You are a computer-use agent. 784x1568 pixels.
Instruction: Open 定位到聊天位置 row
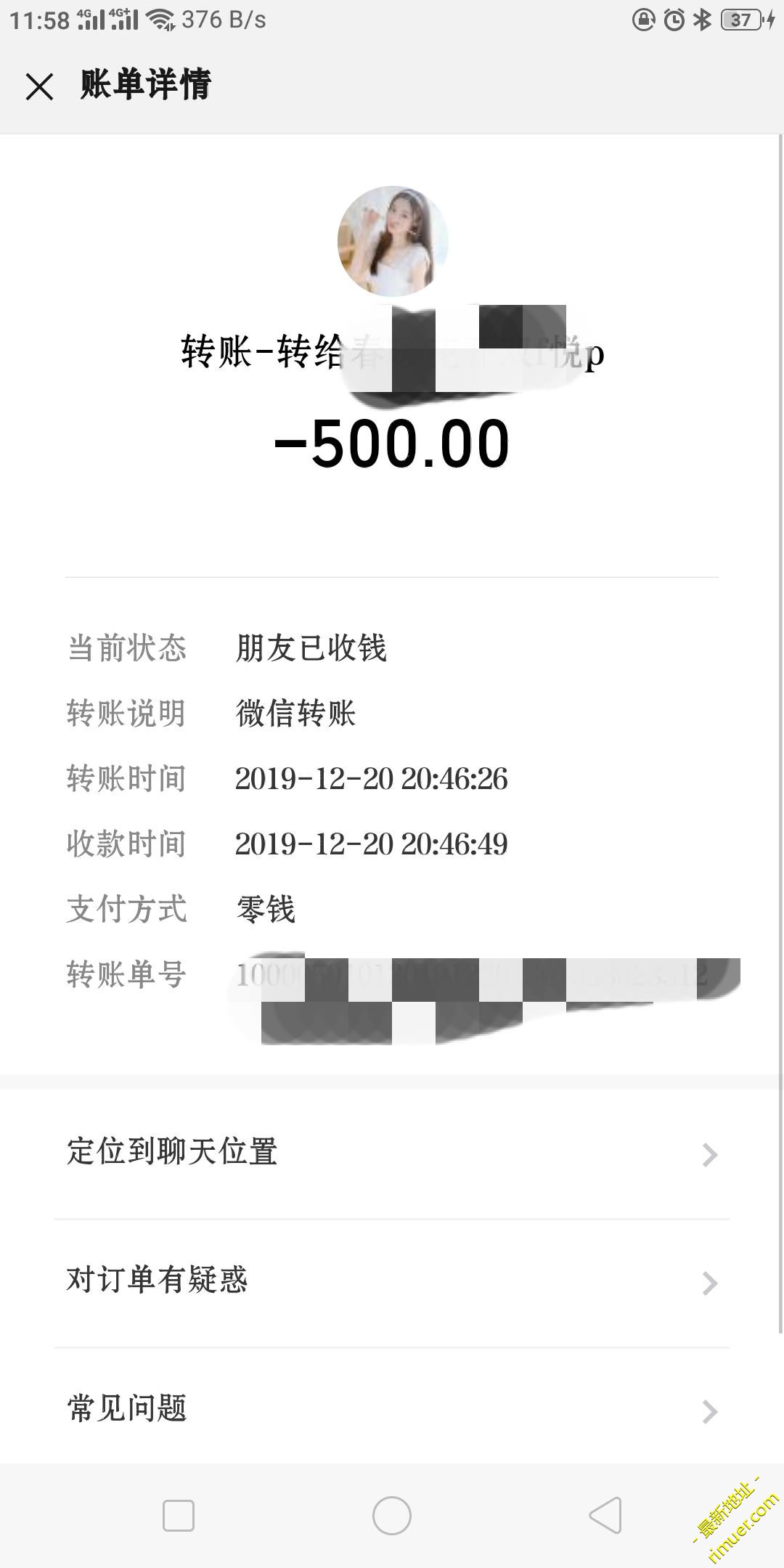(392, 1153)
